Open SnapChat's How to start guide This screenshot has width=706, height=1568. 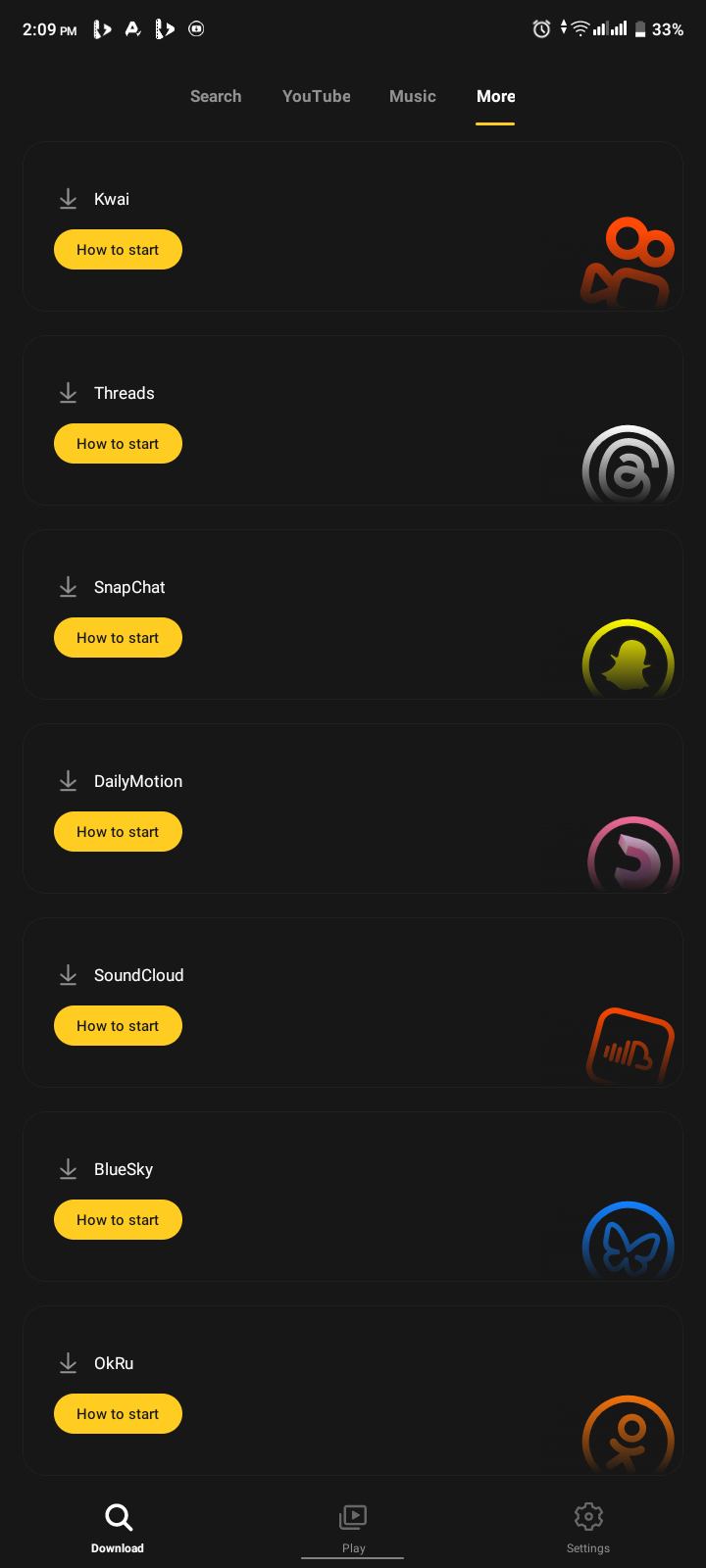118,638
